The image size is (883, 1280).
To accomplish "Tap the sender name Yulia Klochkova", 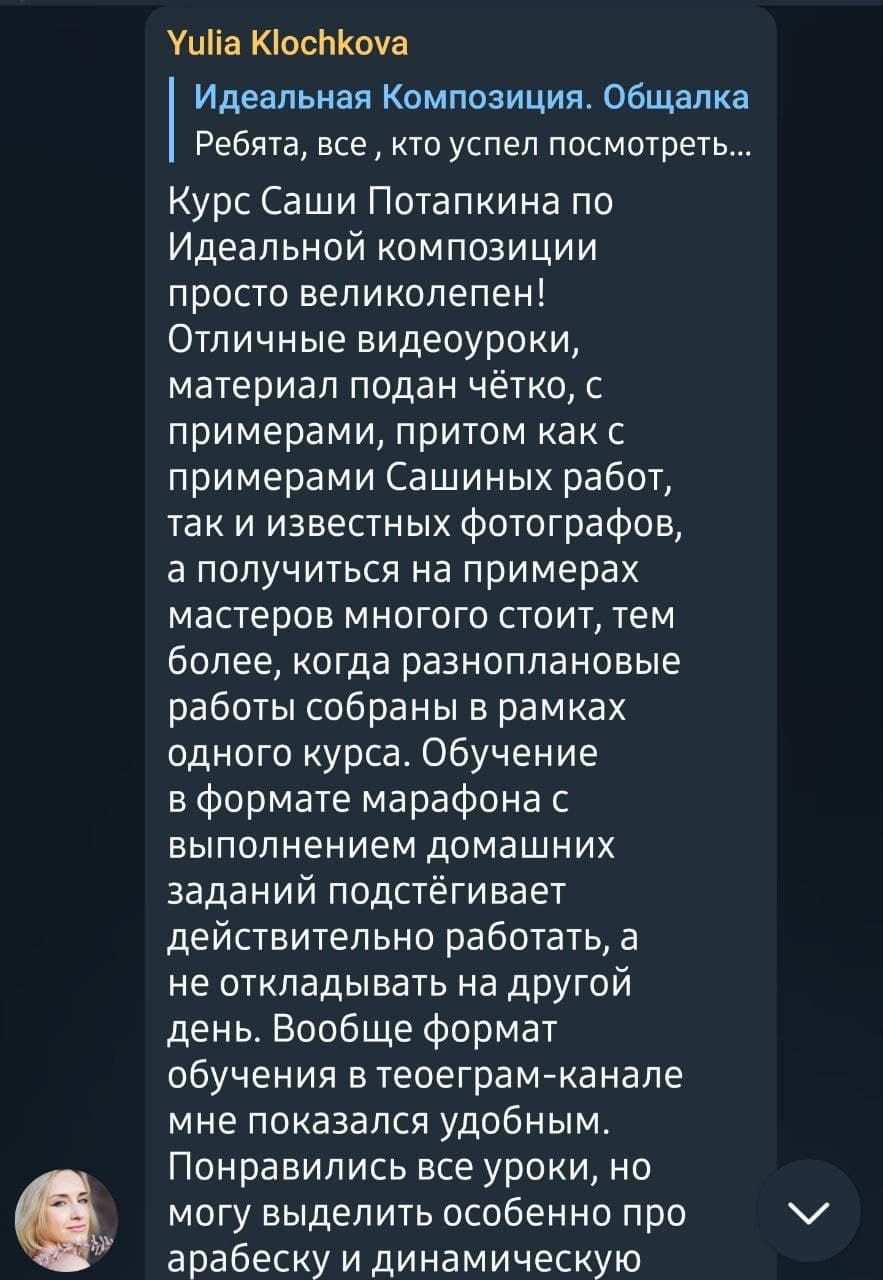I will [289, 44].
